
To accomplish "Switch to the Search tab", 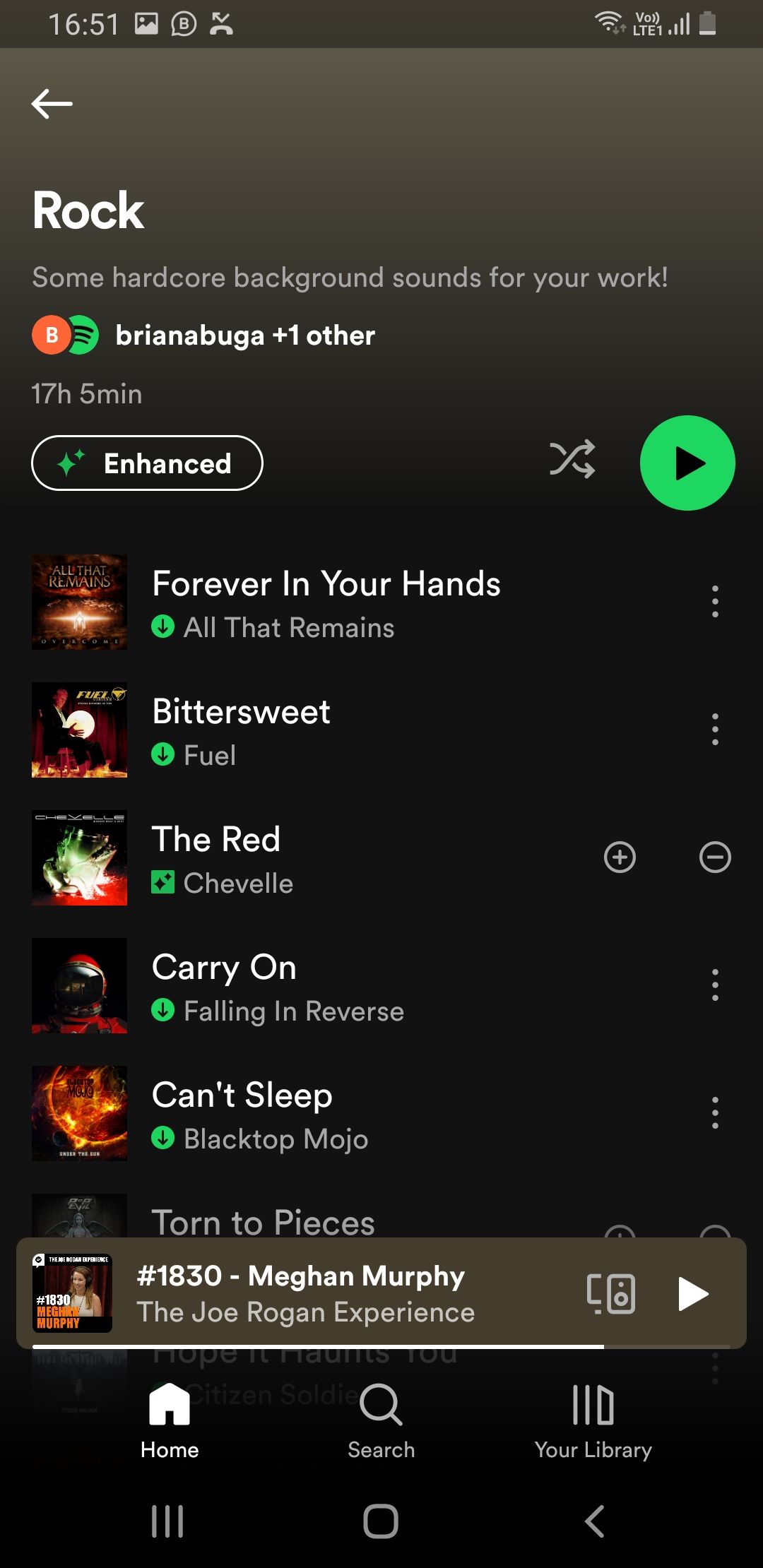I will [x=381, y=1421].
